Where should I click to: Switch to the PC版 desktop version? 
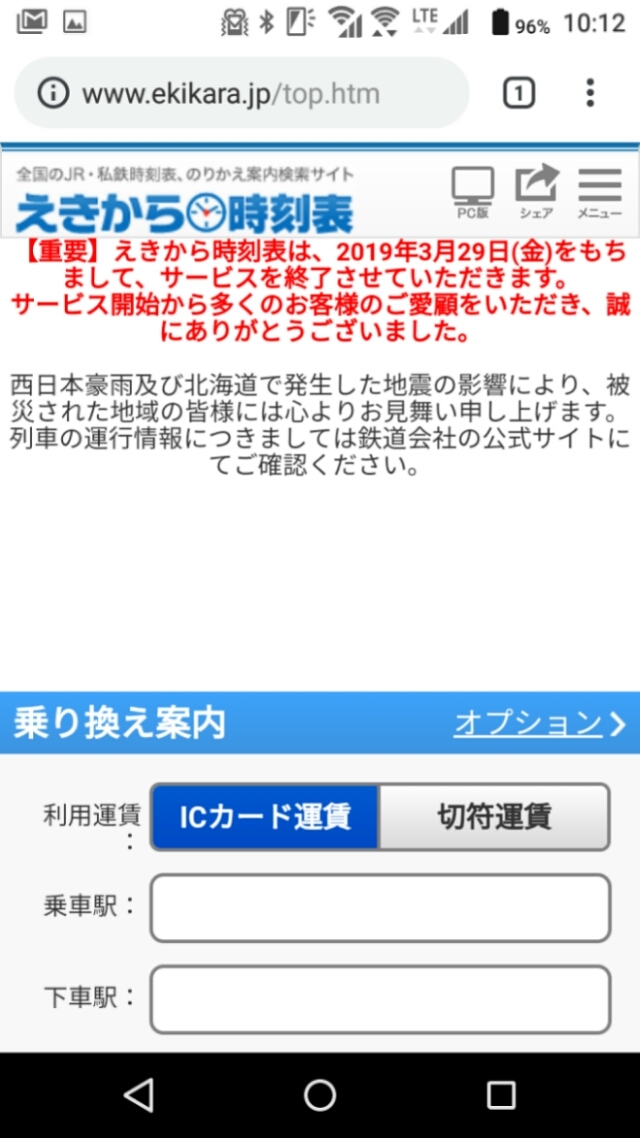[x=473, y=193]
